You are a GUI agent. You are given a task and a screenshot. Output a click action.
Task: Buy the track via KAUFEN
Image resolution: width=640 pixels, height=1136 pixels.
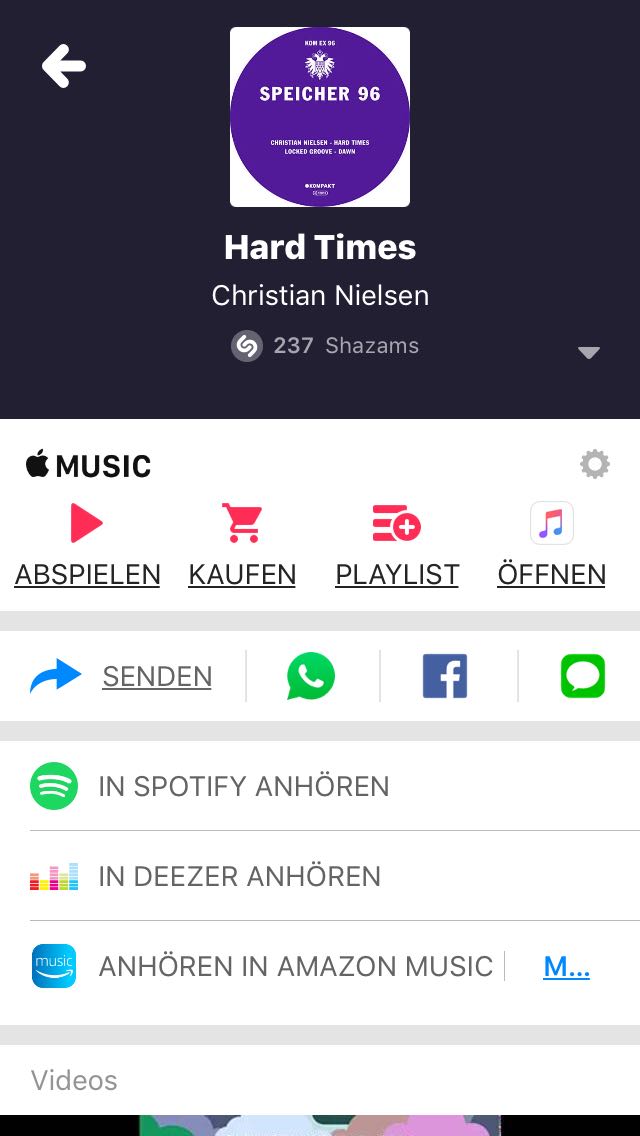point(242,546)
